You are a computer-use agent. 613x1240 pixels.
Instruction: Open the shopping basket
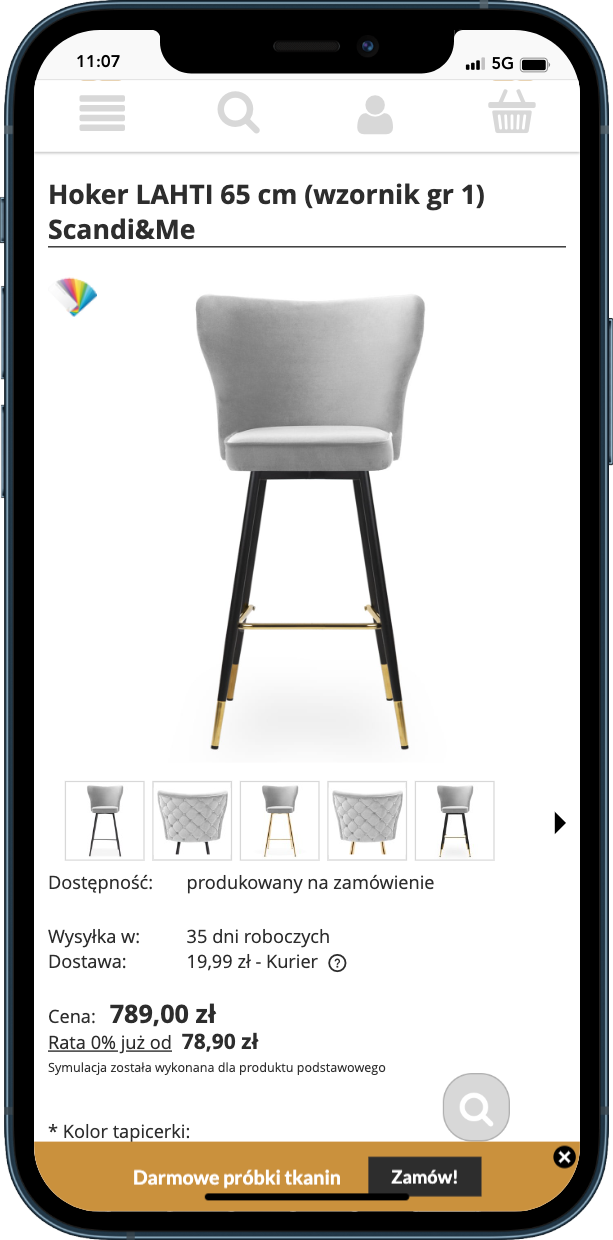[x=511, y=112]
